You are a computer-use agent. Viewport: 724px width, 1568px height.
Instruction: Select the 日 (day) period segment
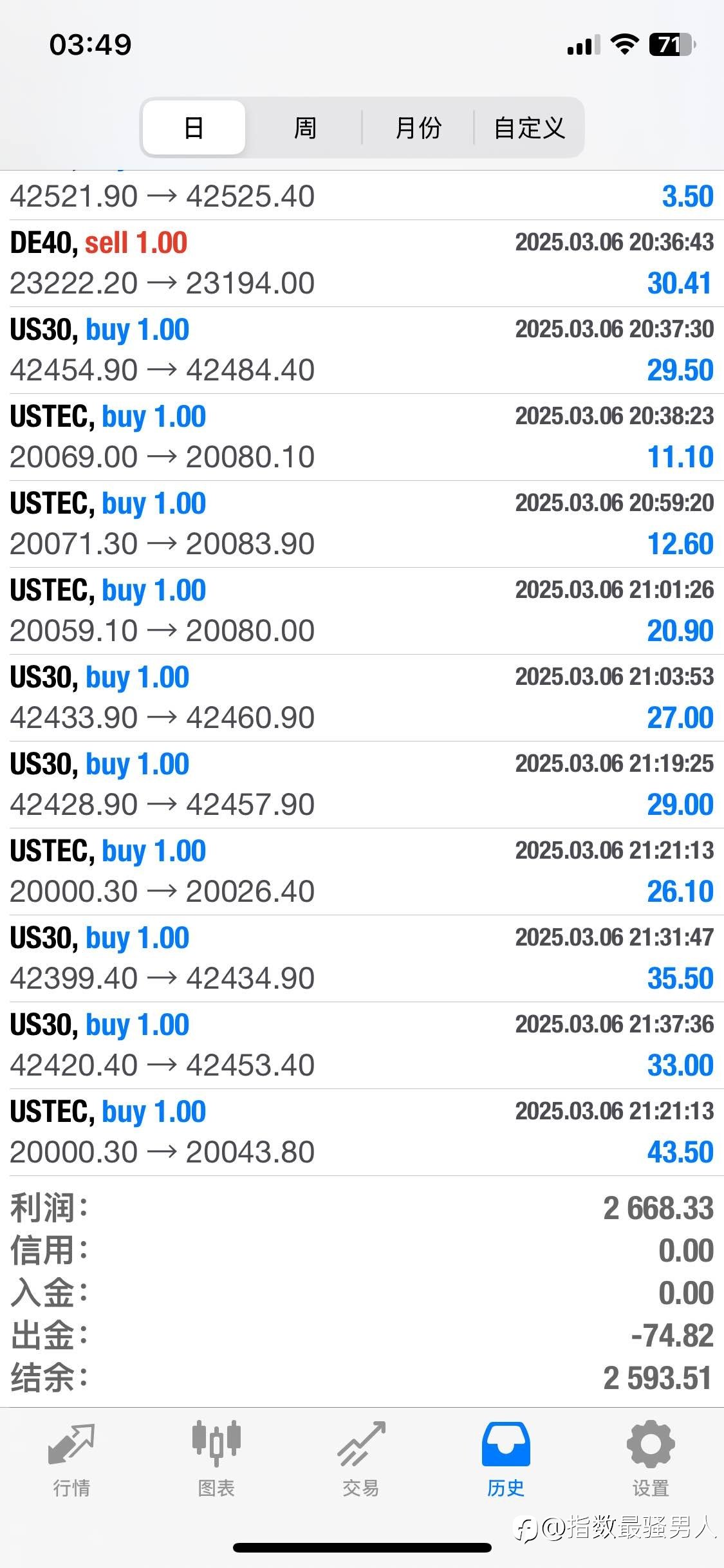(194, 127)
